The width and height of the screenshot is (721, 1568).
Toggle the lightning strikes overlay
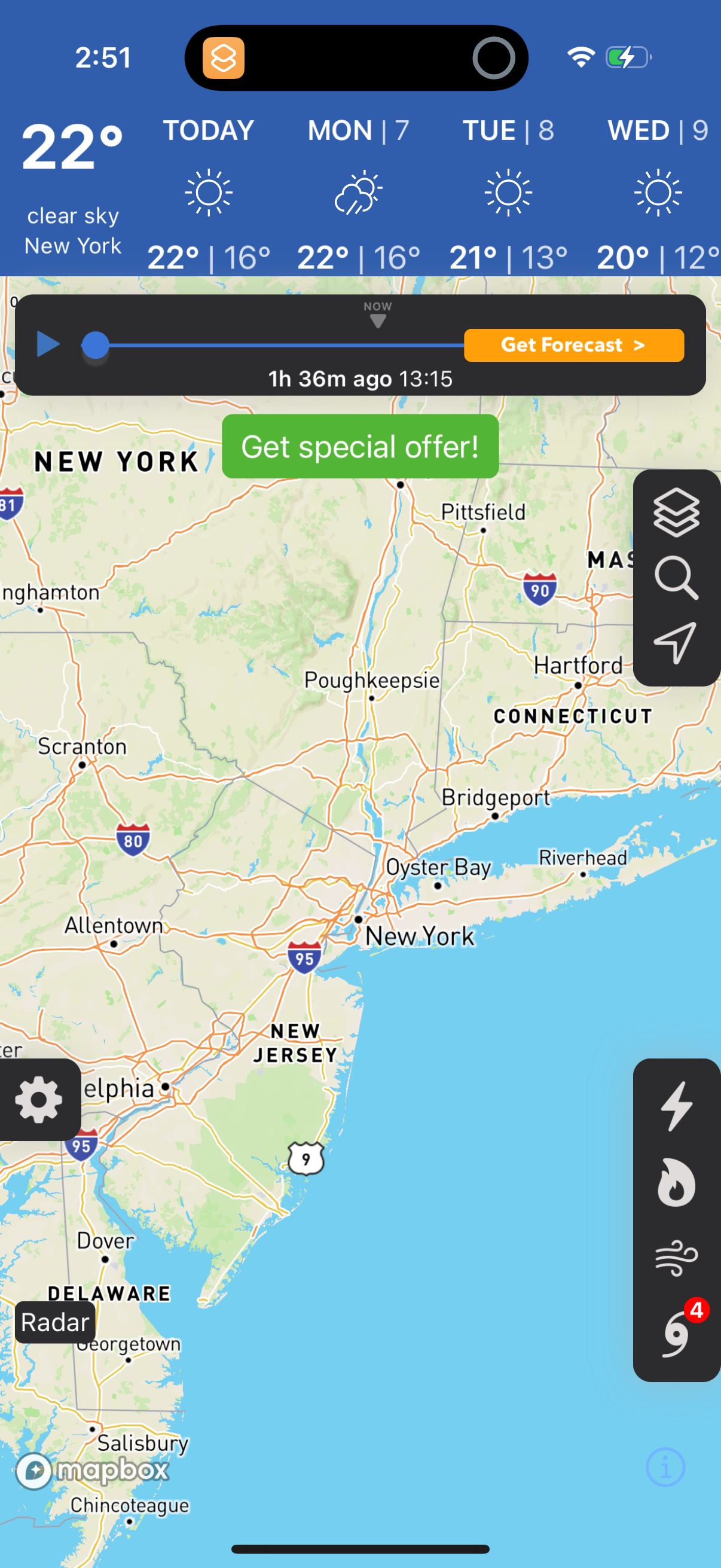click(x=677, y=1105)
